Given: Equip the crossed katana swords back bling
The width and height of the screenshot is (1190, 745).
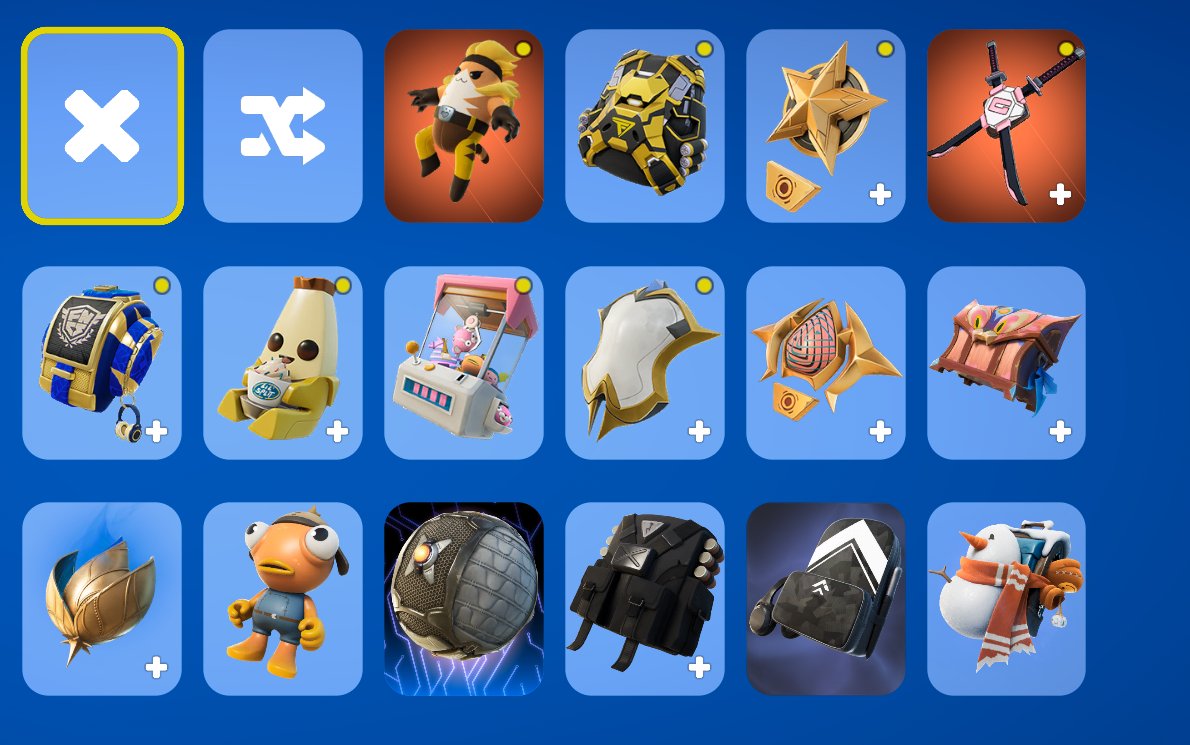Looking at the screenshot, I should tap(1006, 126).
